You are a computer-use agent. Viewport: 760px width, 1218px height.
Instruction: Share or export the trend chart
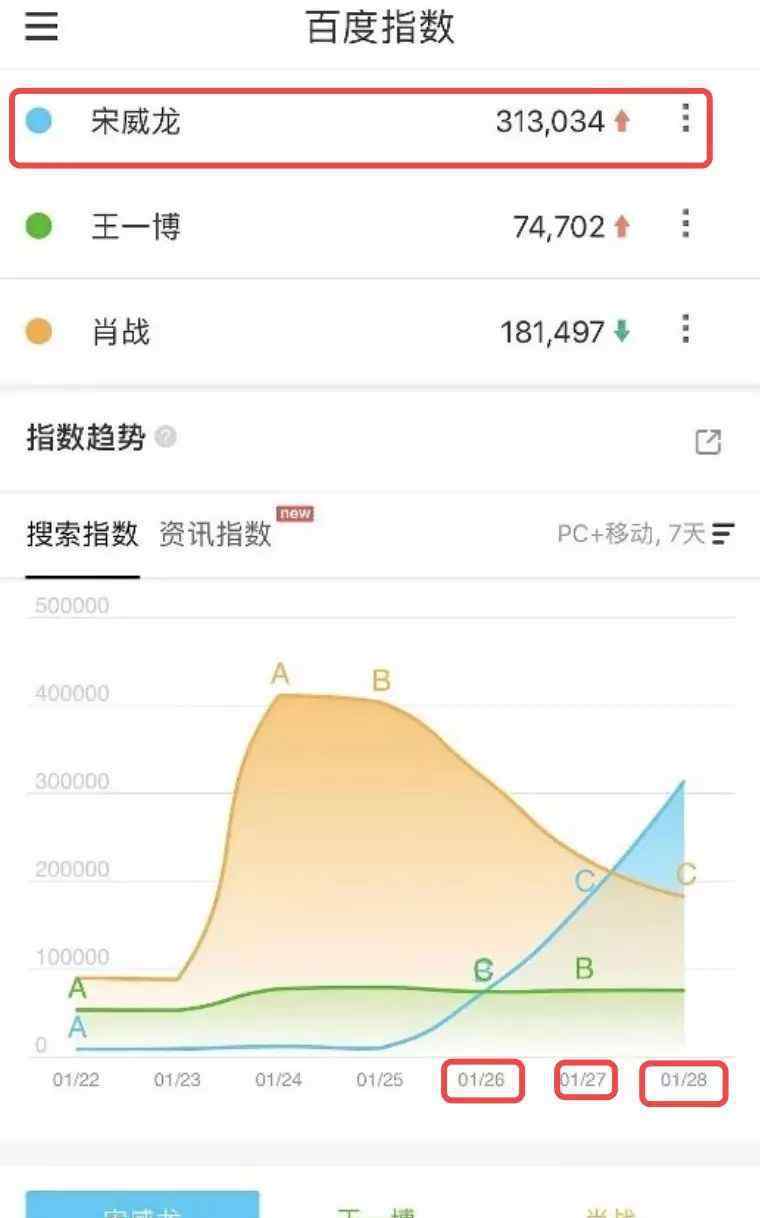pos(708,441)
